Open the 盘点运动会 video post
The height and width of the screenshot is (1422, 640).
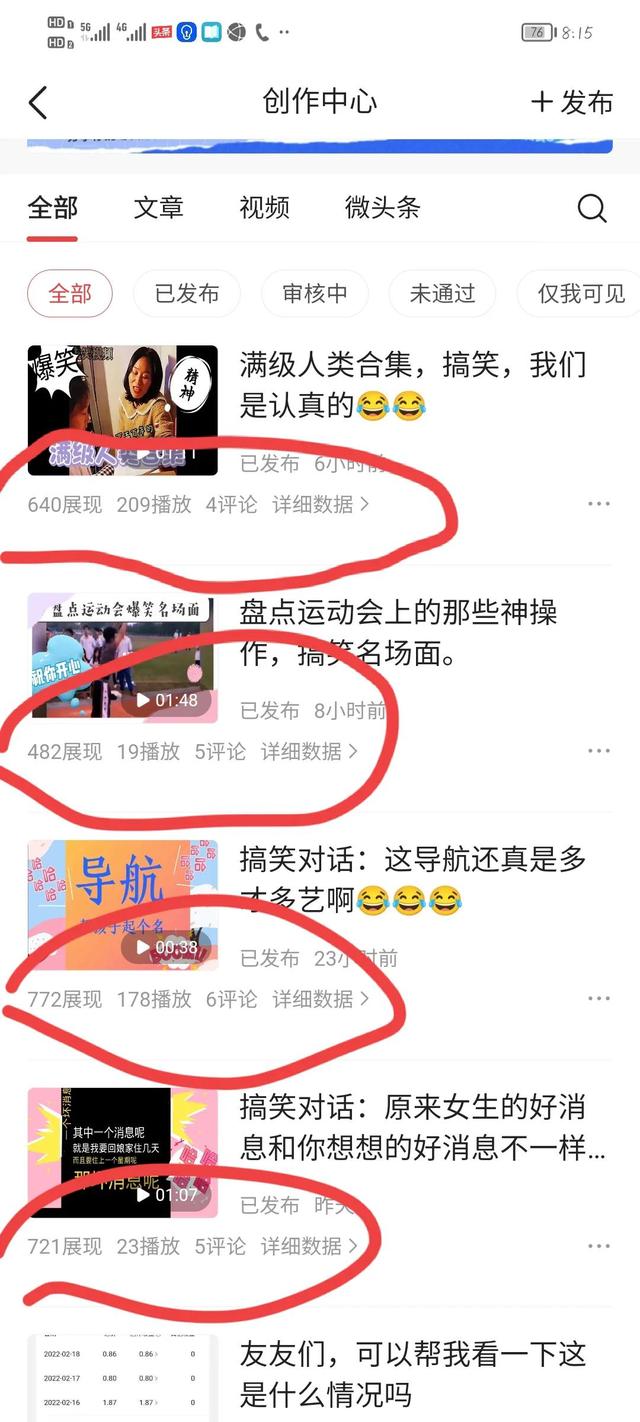tap(398, 631)
